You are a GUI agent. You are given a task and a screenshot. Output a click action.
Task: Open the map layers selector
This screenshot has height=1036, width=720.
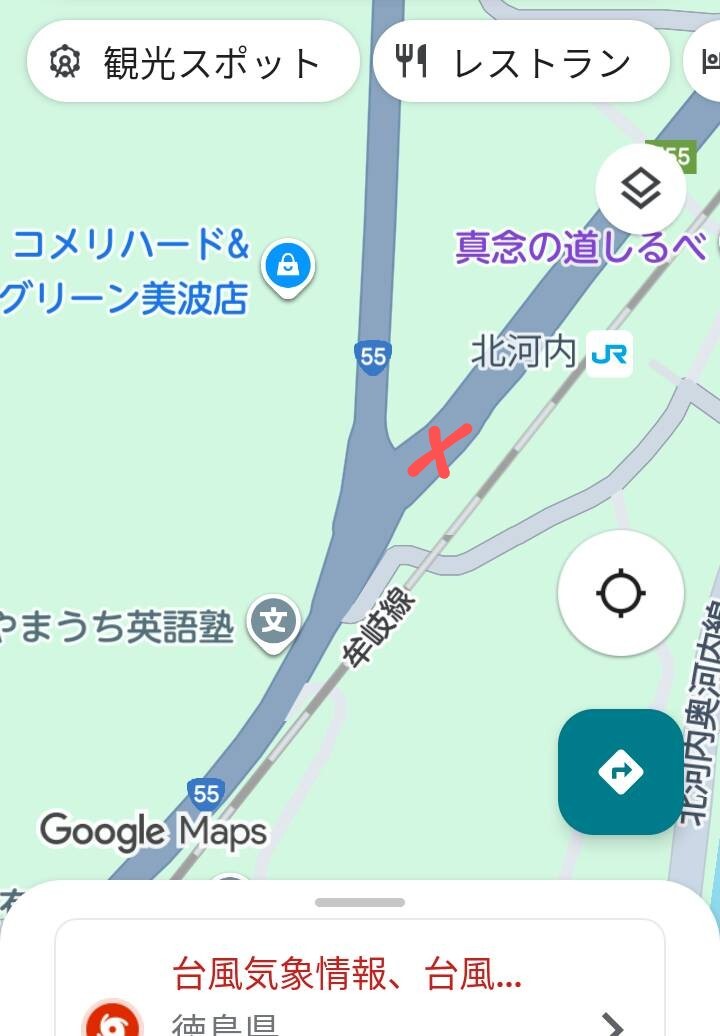pyautogui.click(x=640, y=188)
